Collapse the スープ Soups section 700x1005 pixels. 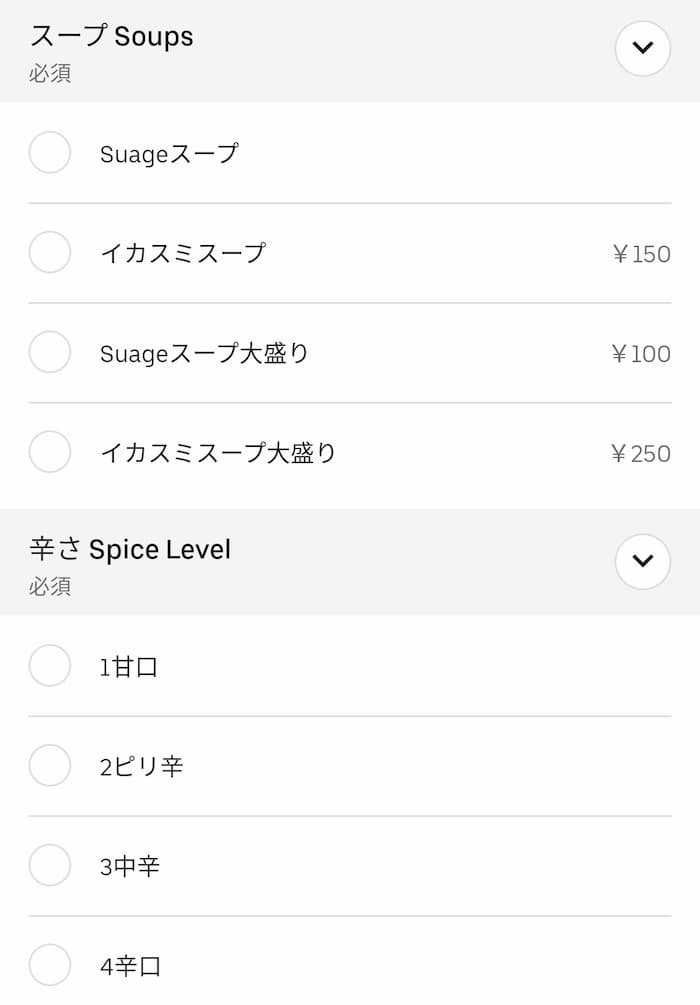tap(642, 48)
